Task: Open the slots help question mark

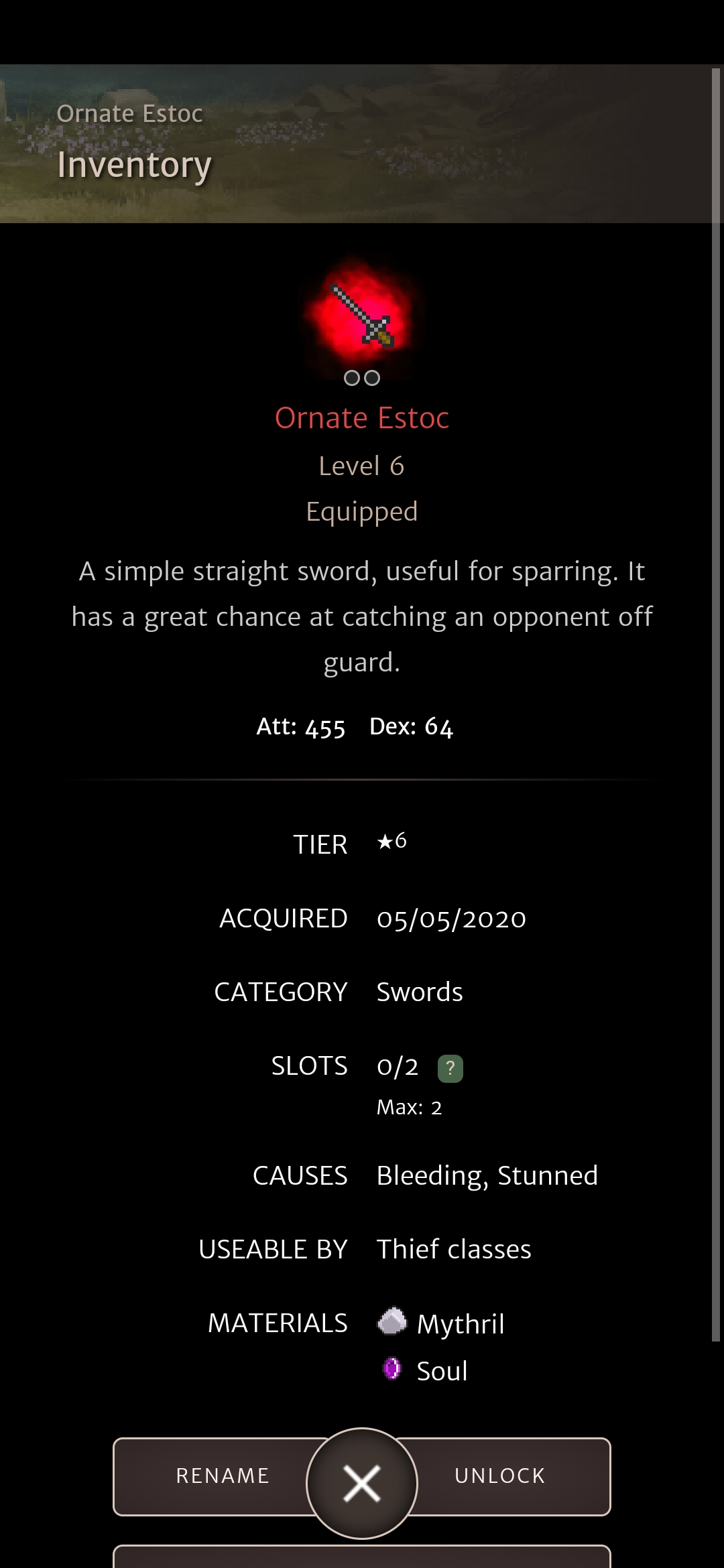Action: tap(450, 1068)
